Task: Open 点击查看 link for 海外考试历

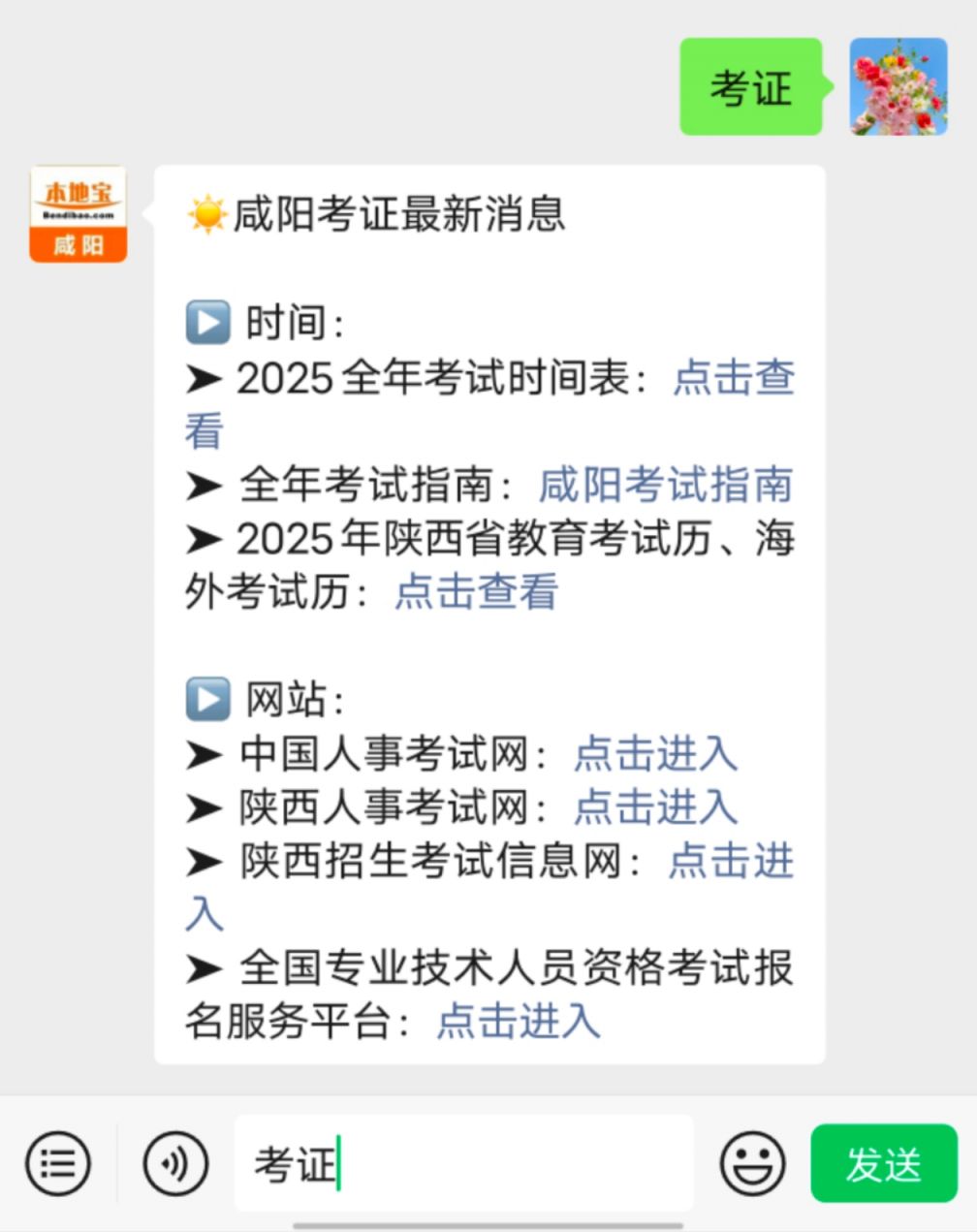Action: 476,592
